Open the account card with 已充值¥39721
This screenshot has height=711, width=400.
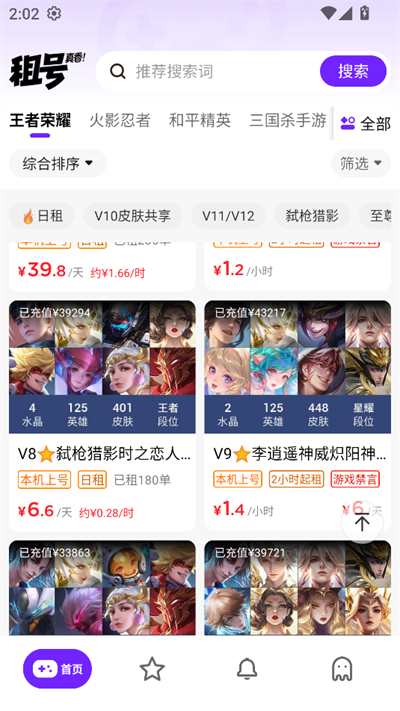[298, 588]
